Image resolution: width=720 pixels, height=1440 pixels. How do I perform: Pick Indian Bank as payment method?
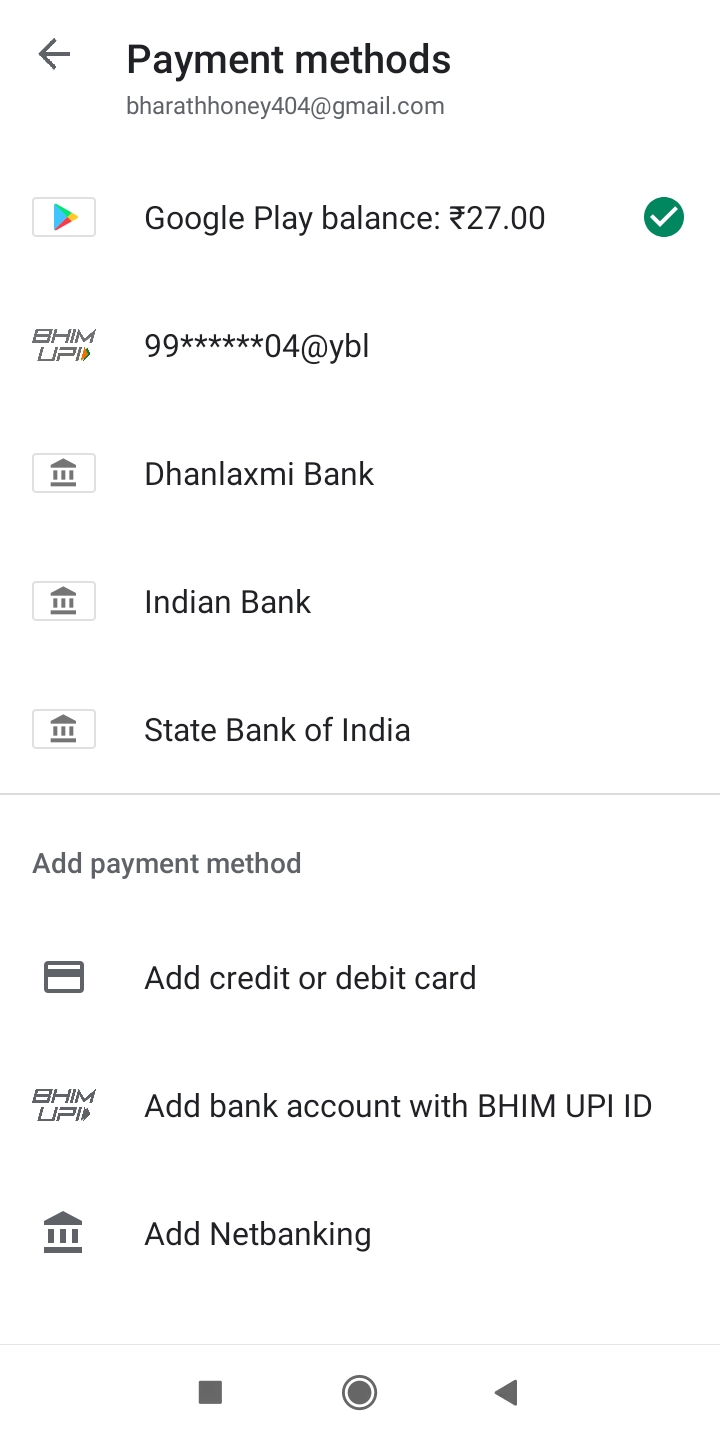point(228,602)
